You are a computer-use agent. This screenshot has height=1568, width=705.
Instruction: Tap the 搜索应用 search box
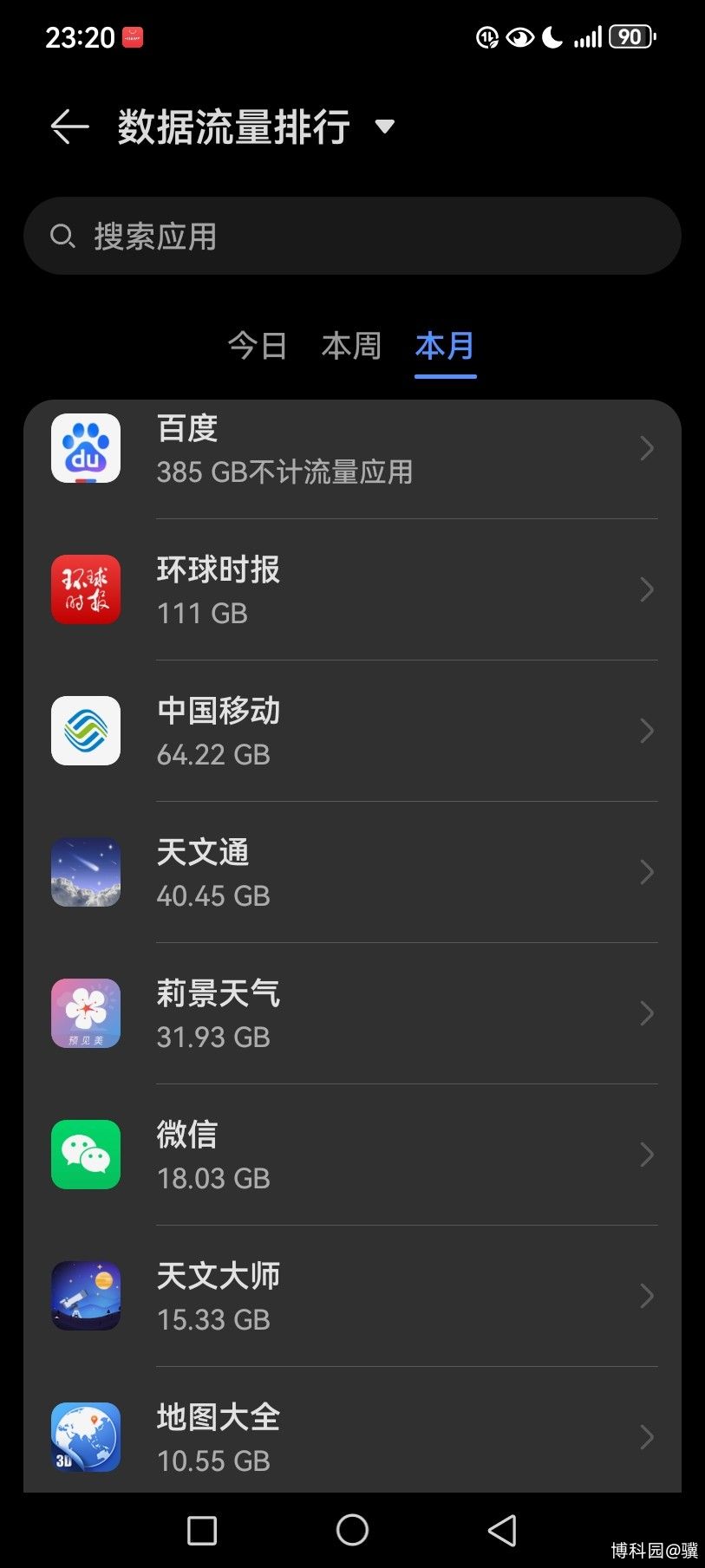[352, 236]
